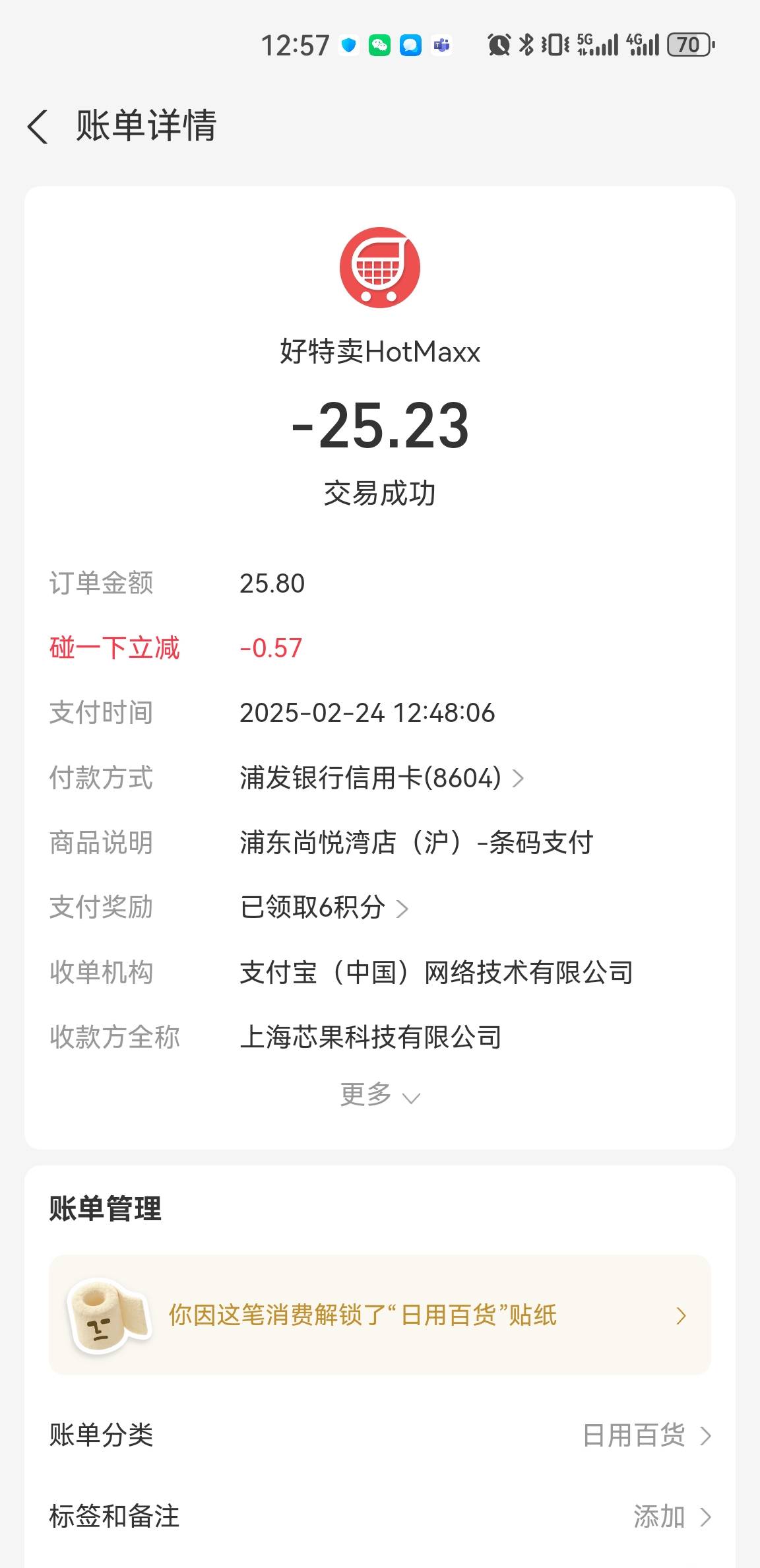Viewport: 760px width, 1568px height.
Task: Open the 好特卖HotMaxx merchant icon
Action: click(380, 267)
